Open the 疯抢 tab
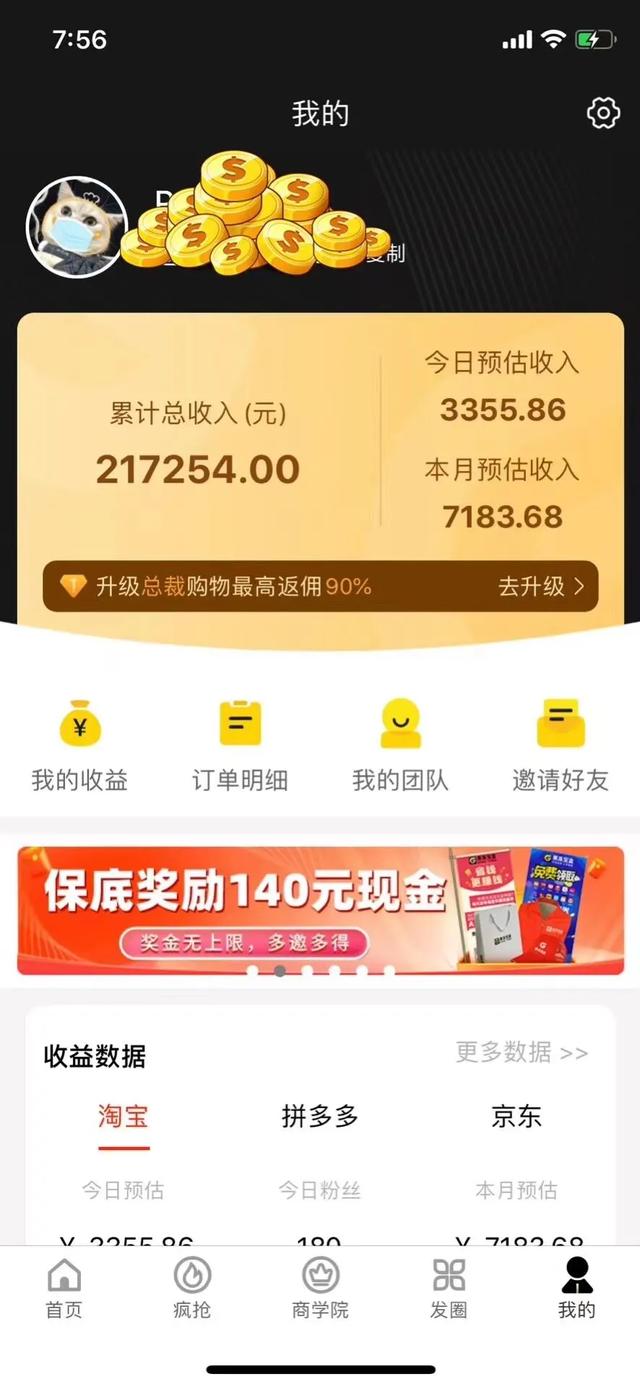Viewport: 640px width, 1387px height. click(x=192, y=1288)
